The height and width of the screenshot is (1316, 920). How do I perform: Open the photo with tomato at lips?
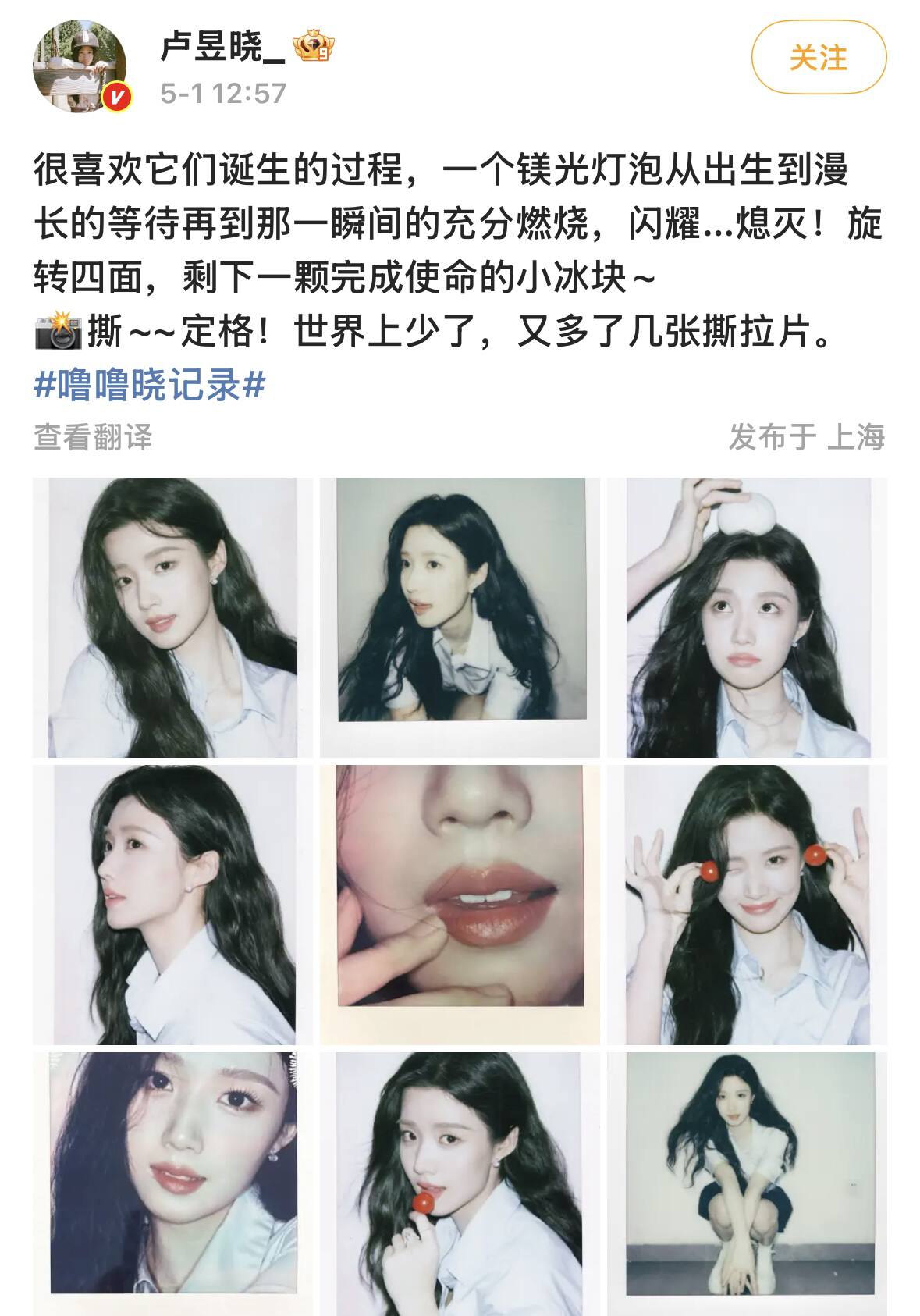point(460,1183)
